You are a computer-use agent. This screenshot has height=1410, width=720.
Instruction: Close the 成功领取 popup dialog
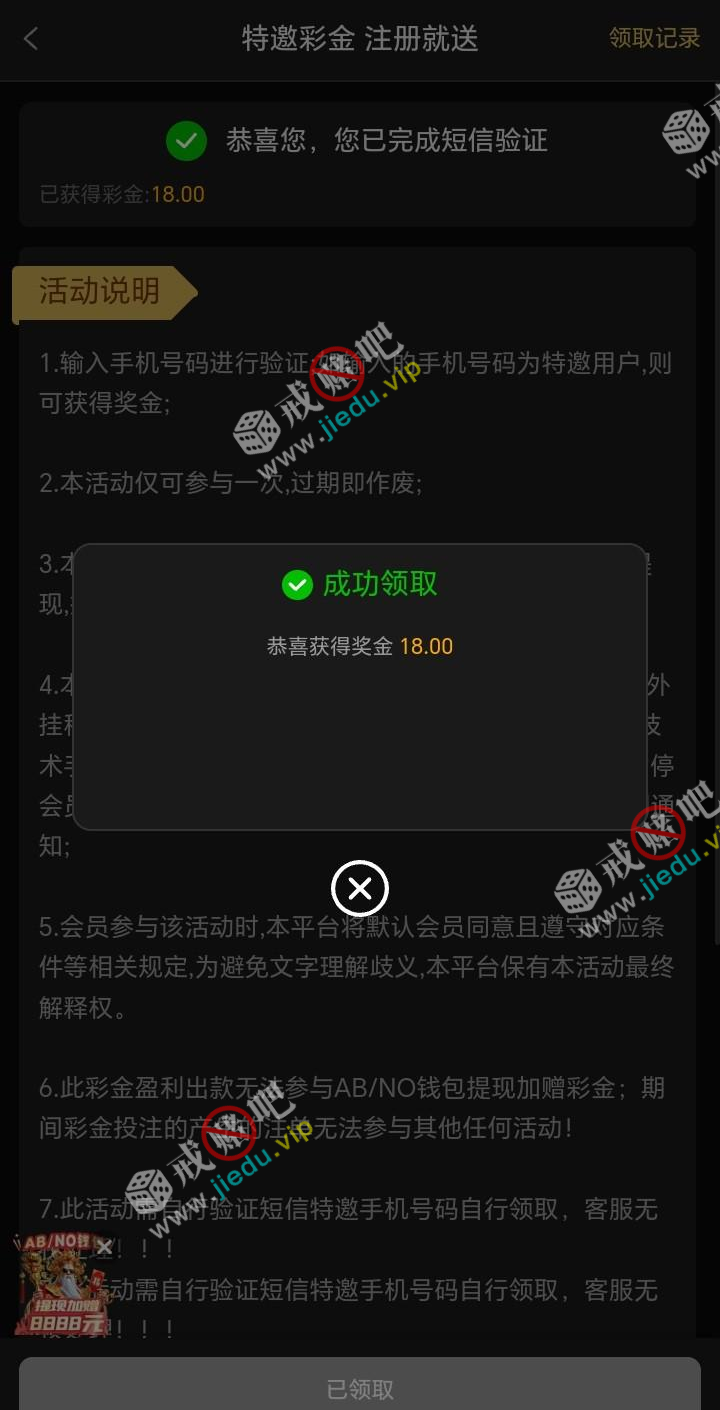(x=360, y=888)
